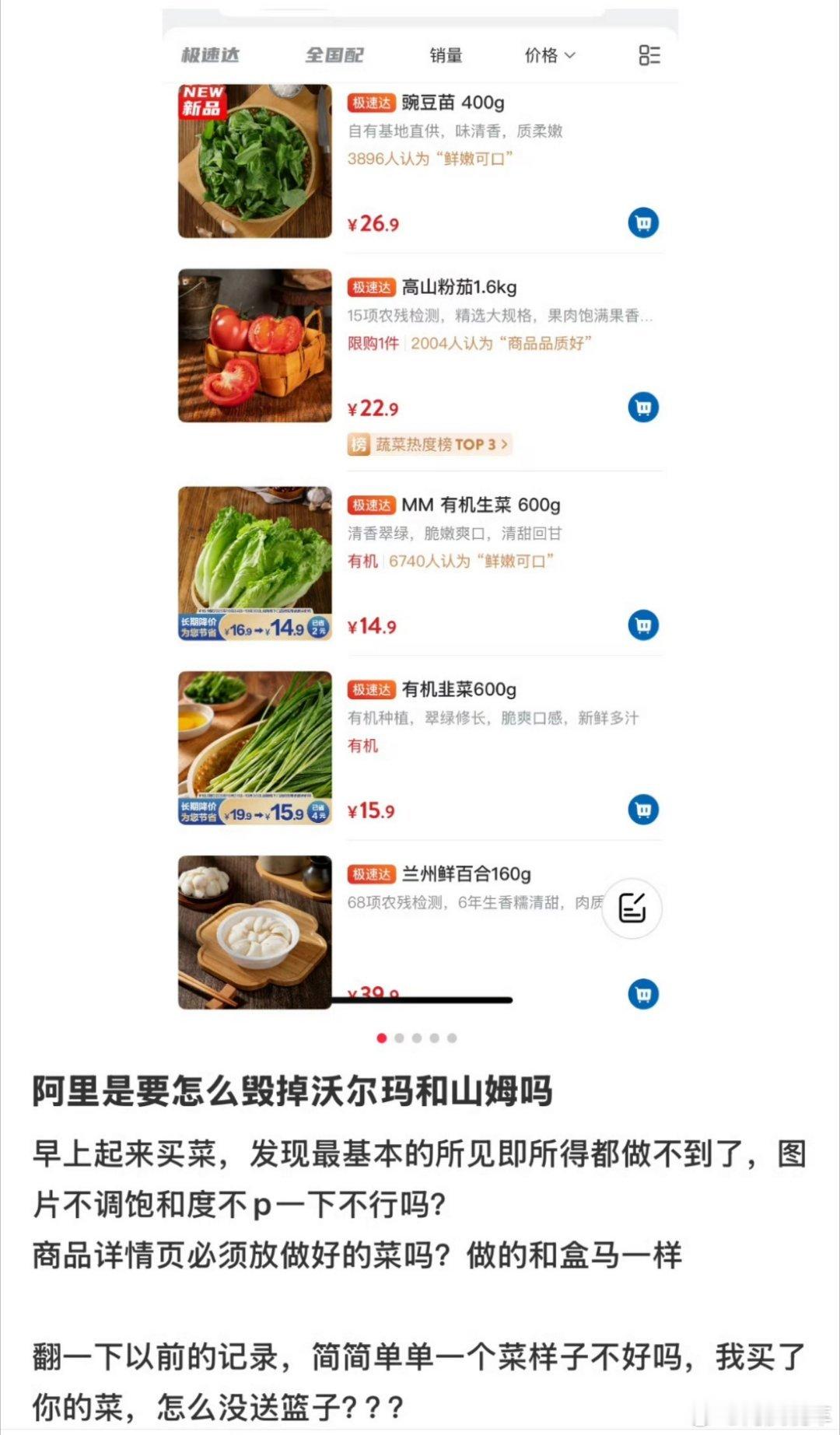Switch list layout with the grid icon
Image resolution: width=840 pixels, height=1435 pixels.
click(x=651, y=55)
